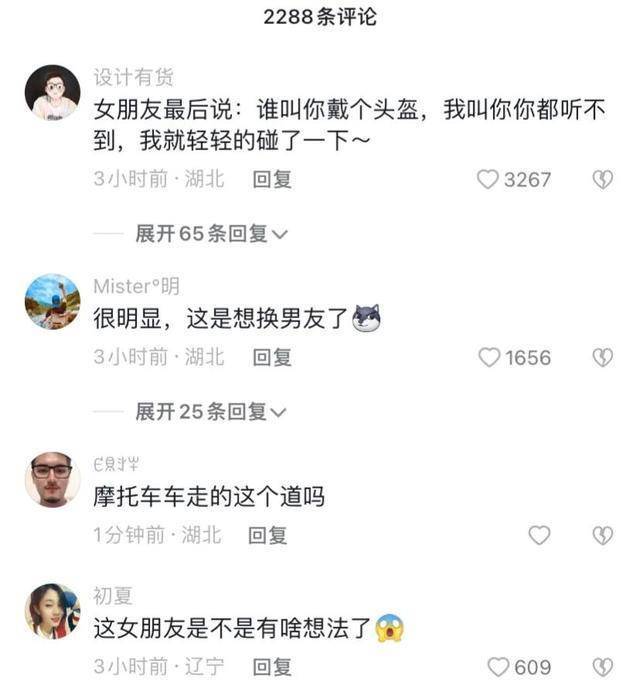Reply to 初夏's comment

tap(271, 667)
